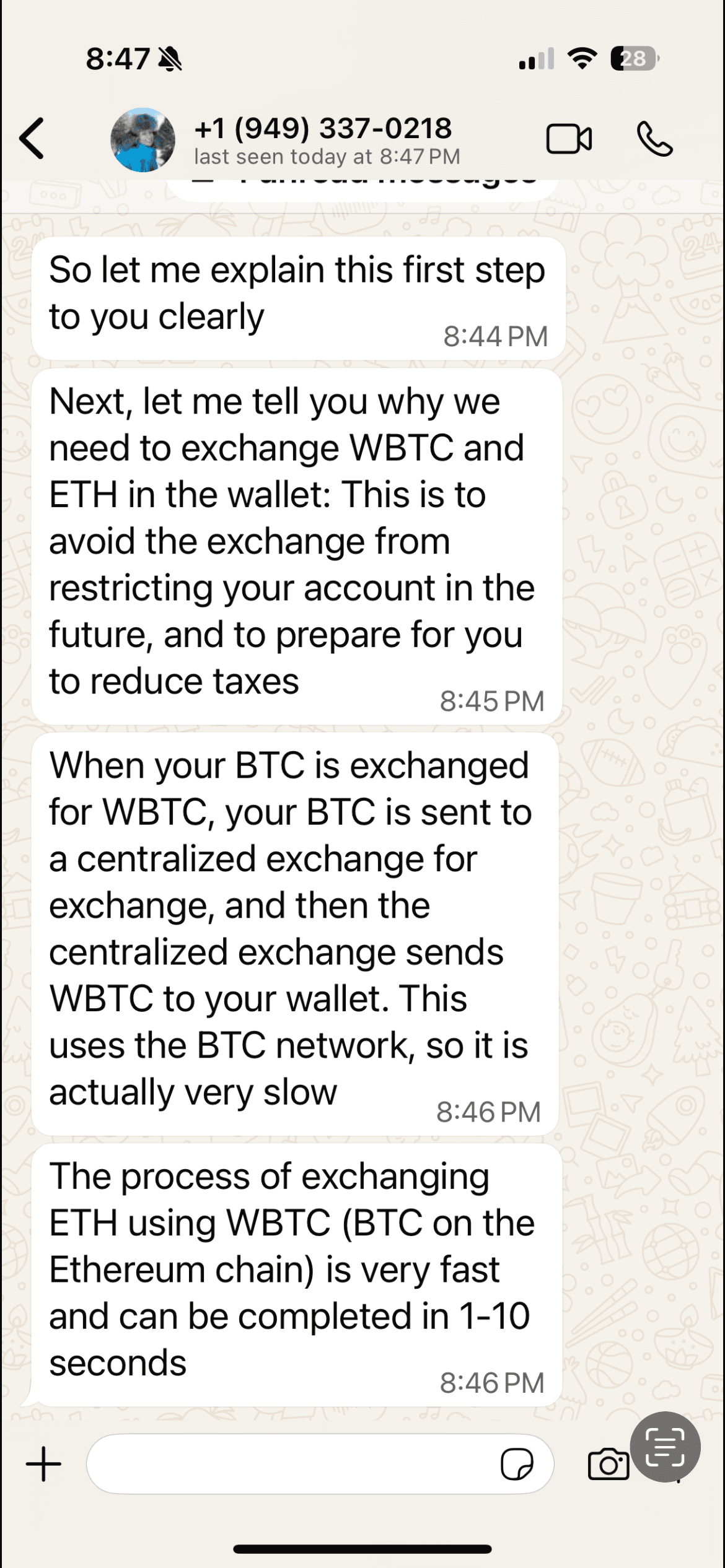Tap the floating text scan button
Image resolution: width=725 pixels, height=1568 pixels.
point(665,1447)
